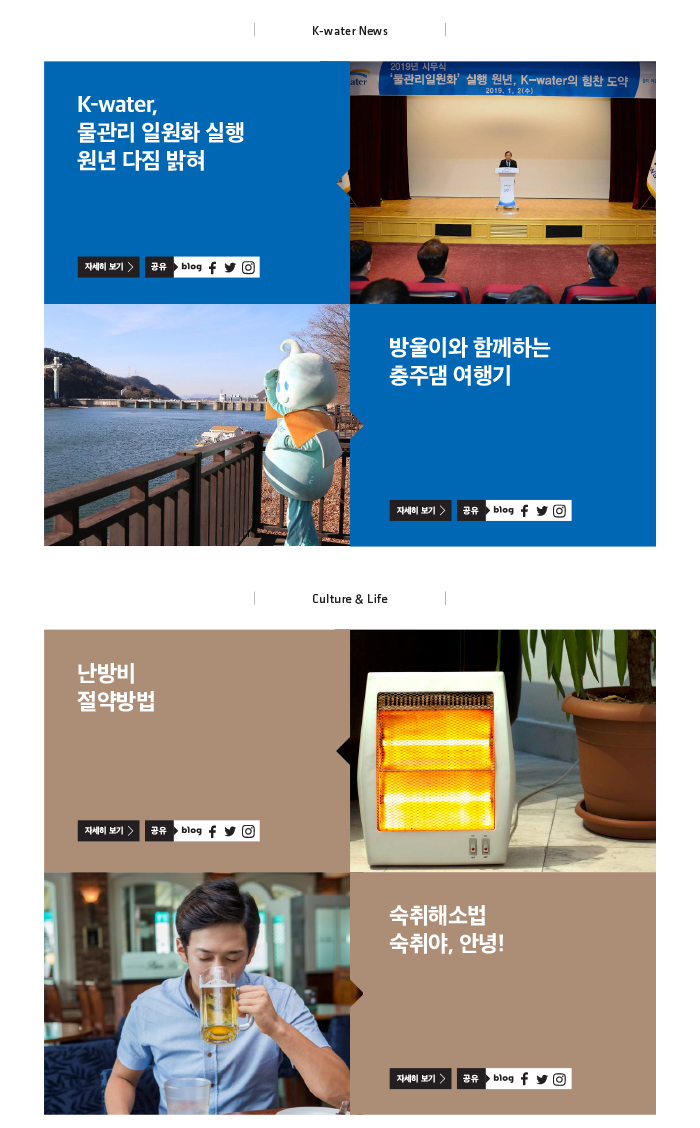This screenshot has height=1128, width=700.
Task: Share the 숙취해소법 article on Facebook
Action: pos(524,1079)
